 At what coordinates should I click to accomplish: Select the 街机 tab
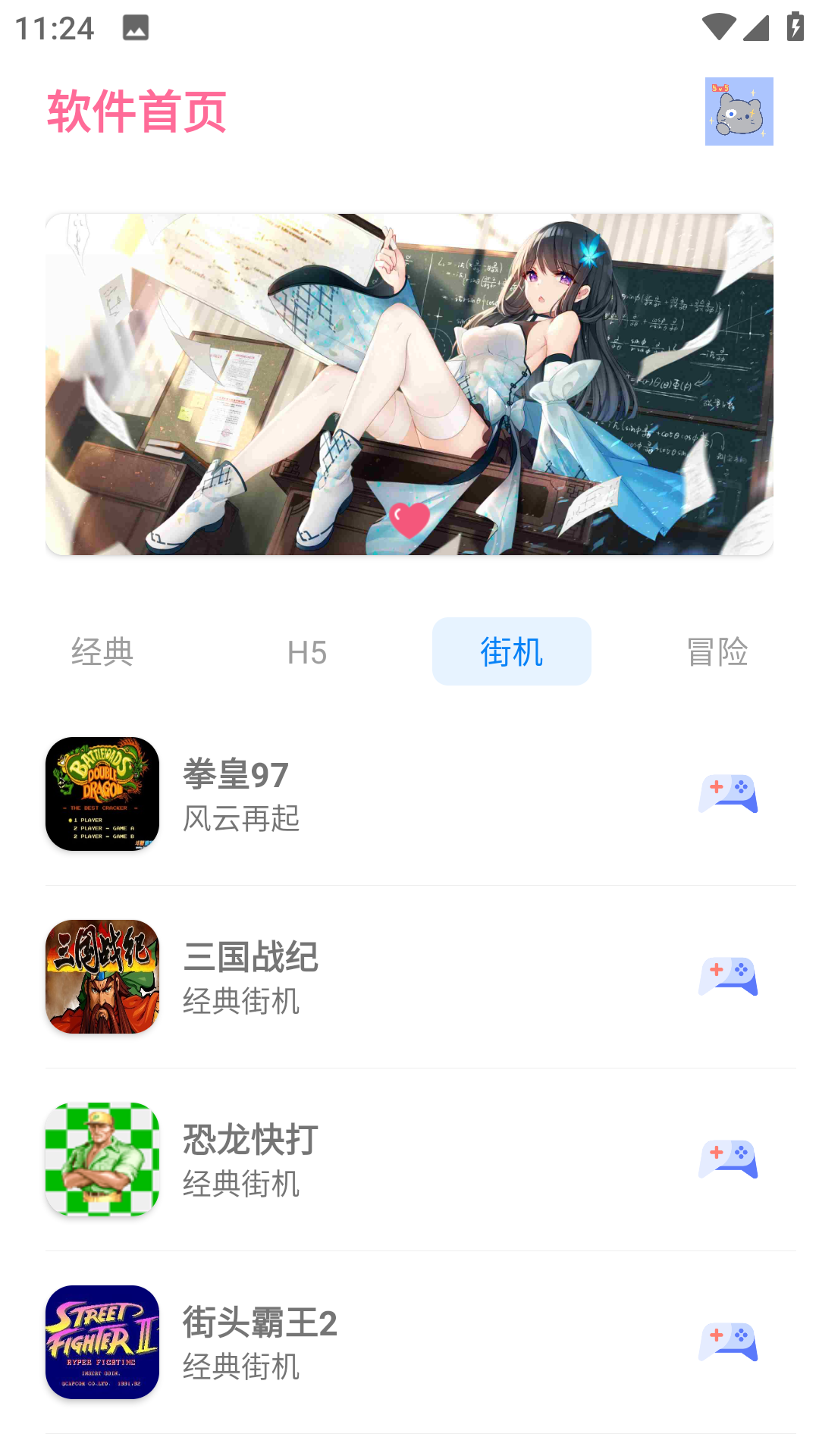pos(512,652)
